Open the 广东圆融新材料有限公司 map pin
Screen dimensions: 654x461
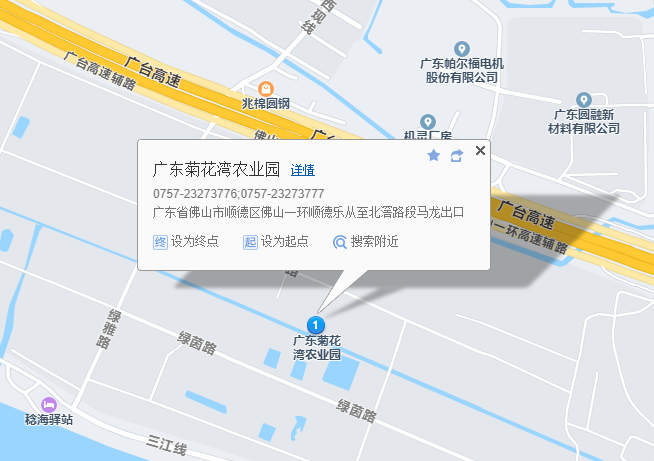(583, 99)
